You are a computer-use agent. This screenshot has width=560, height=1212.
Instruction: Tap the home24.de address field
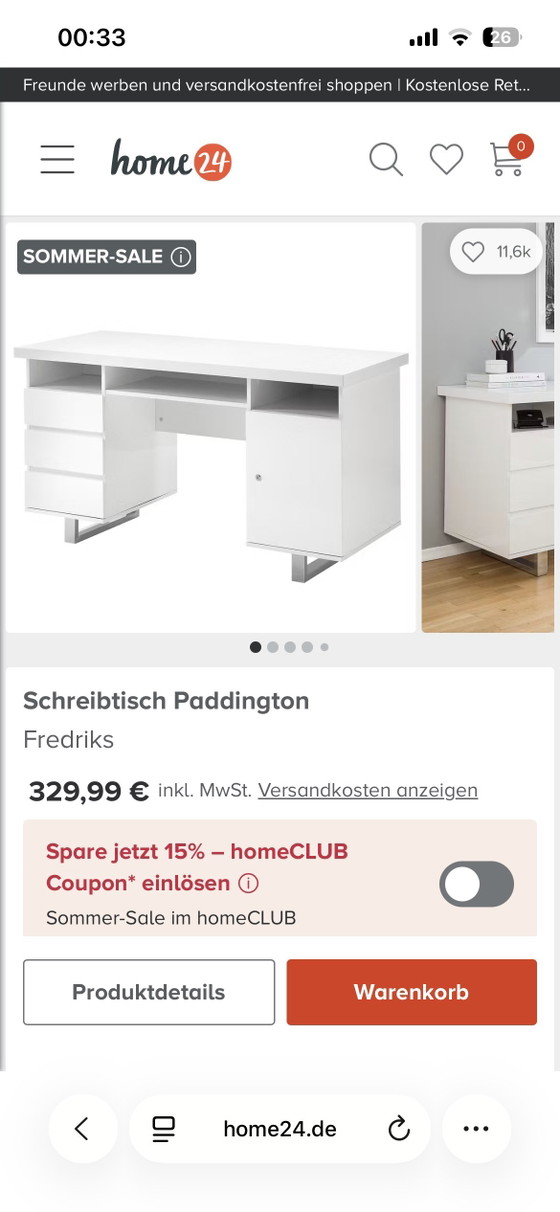tap(280, 1129)
